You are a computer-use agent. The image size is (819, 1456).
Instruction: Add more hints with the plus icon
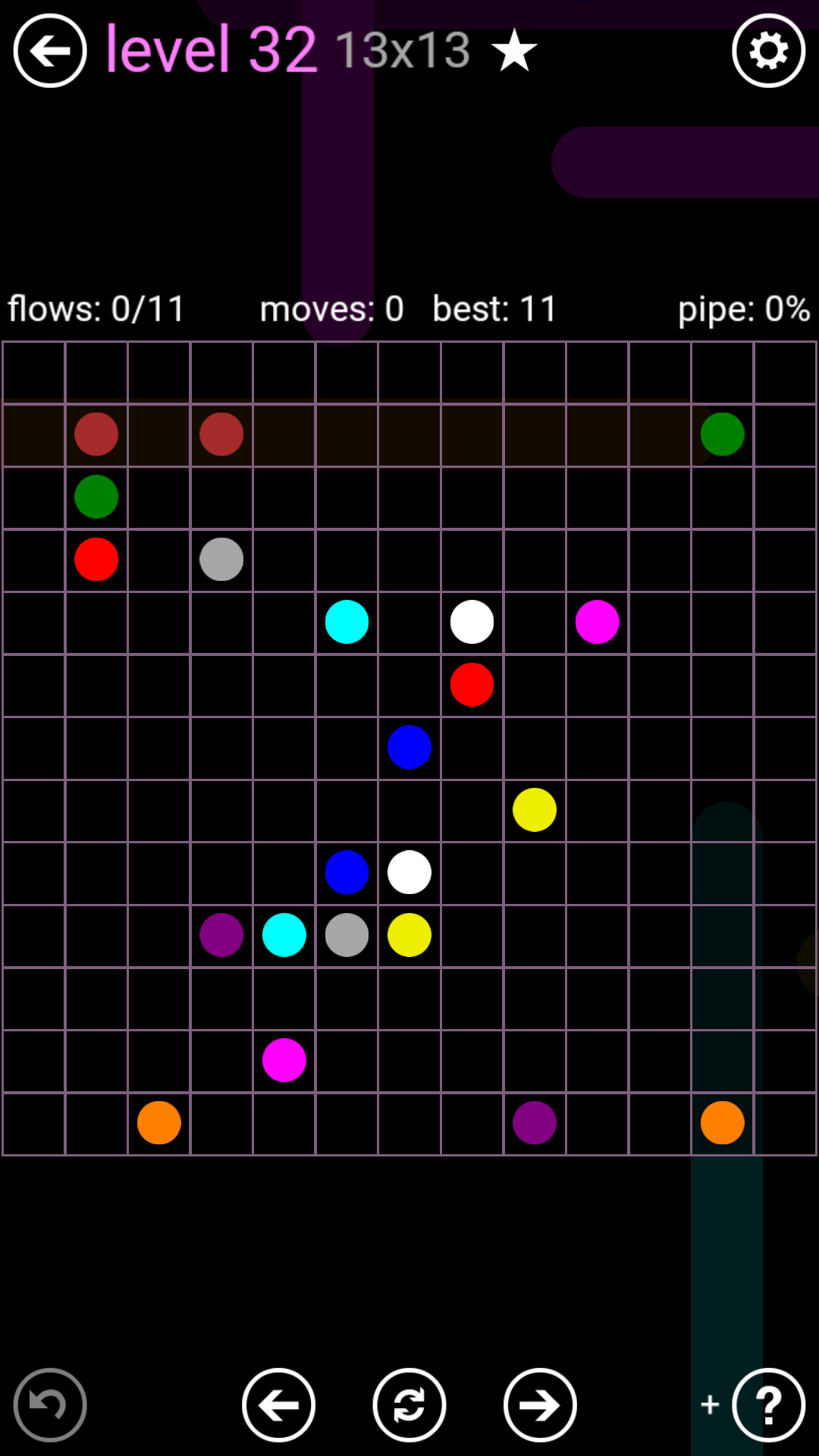[710, 1404]
